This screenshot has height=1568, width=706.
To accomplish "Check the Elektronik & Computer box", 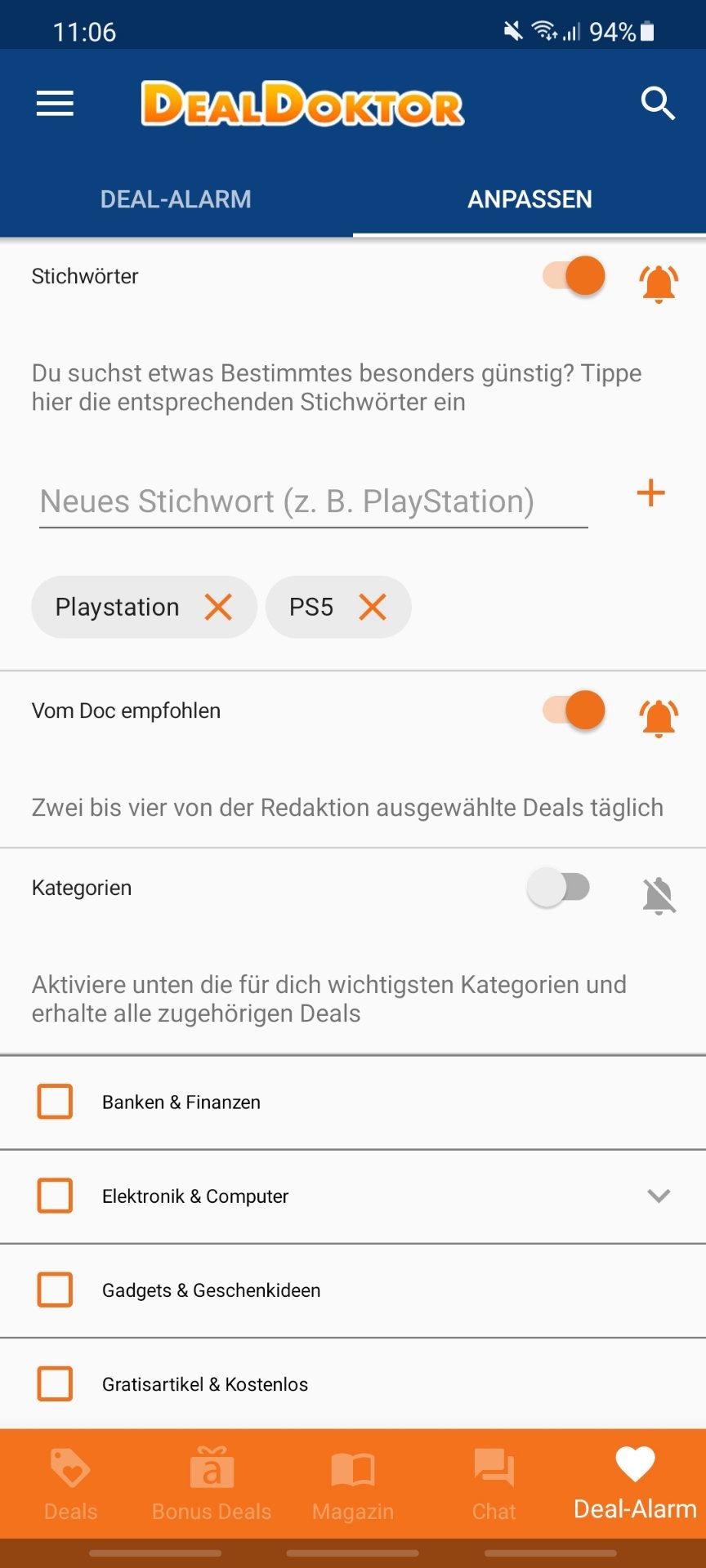I will pos(55,1196).
